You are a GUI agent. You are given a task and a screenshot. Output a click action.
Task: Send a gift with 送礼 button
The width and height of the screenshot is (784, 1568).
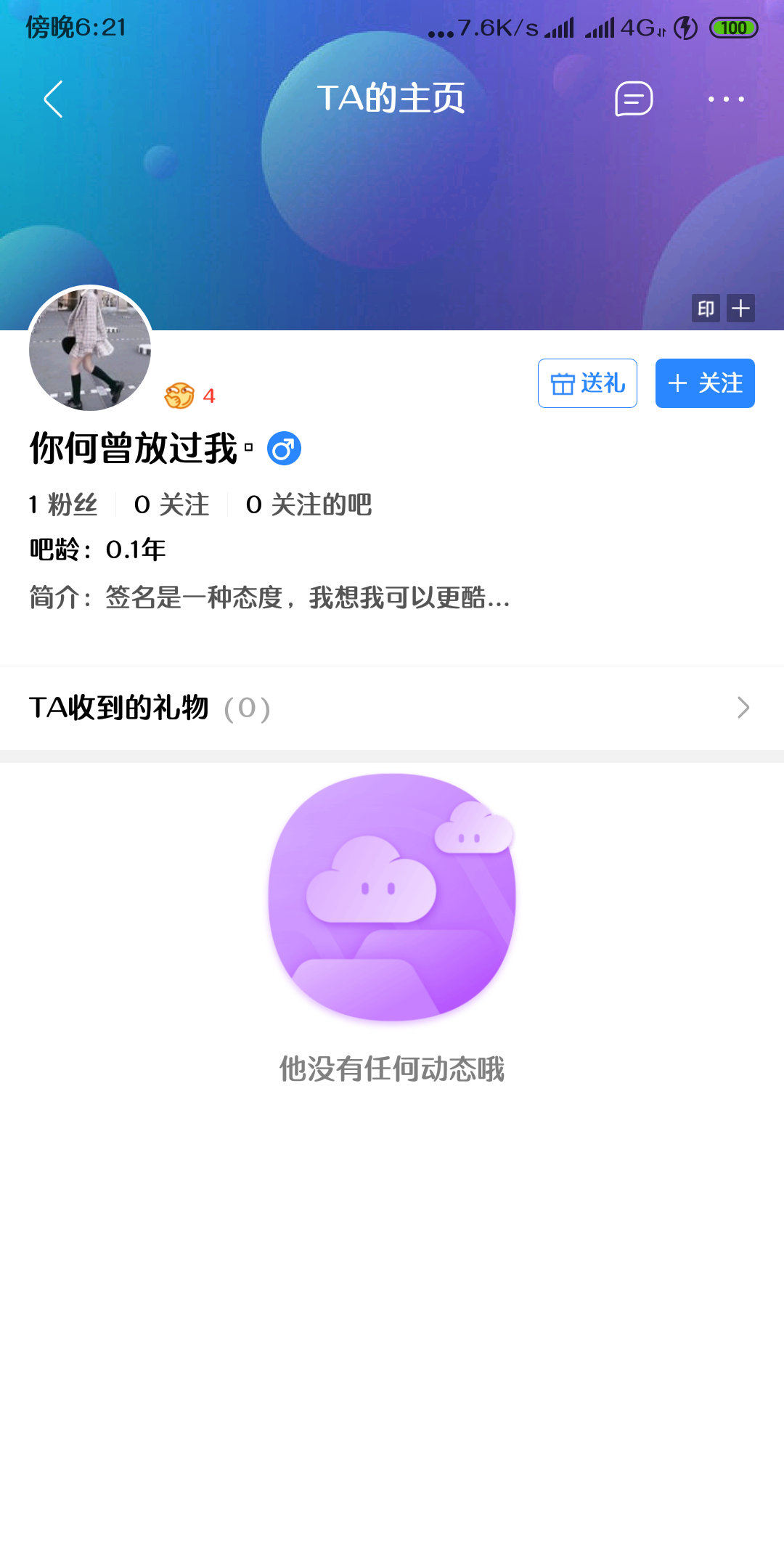click(587, 383)
